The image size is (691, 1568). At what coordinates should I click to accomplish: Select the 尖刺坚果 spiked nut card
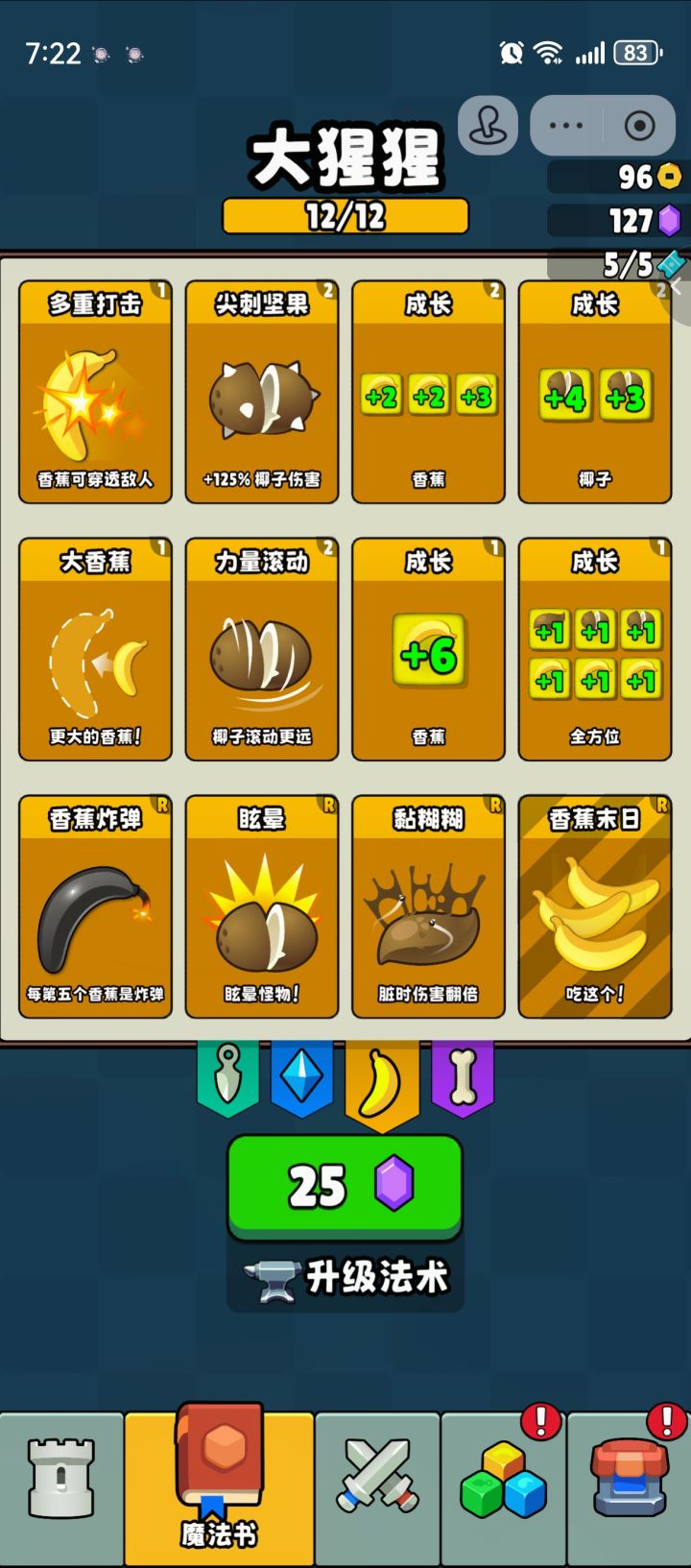[261, 389]
